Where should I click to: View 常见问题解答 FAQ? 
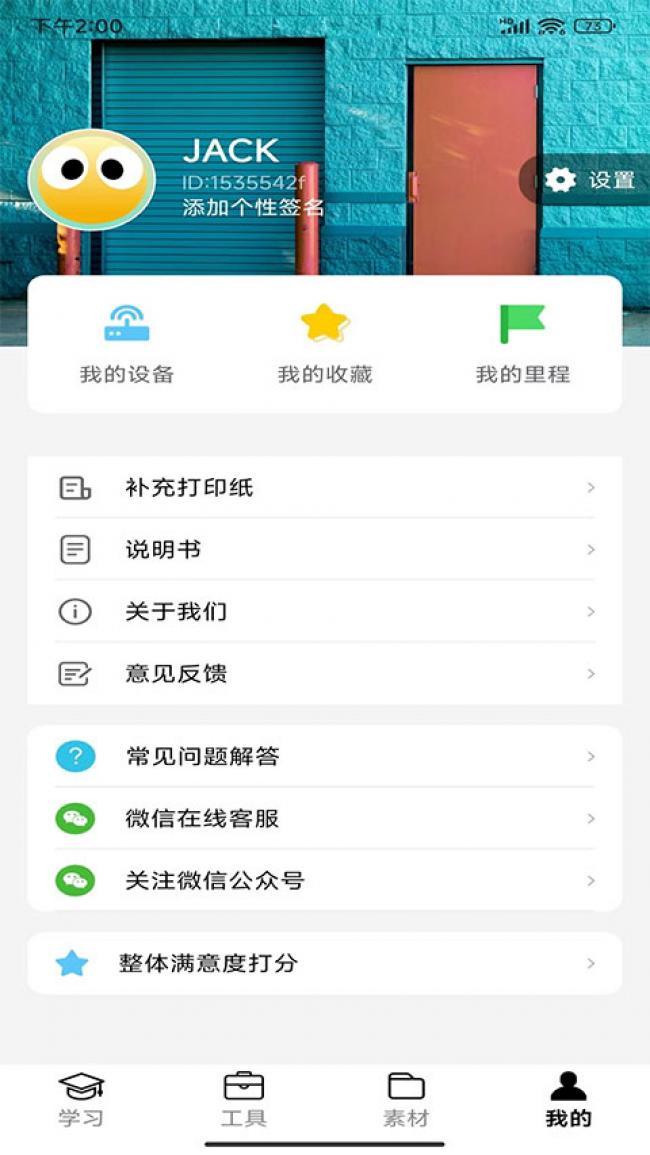[x=325, y=757]
